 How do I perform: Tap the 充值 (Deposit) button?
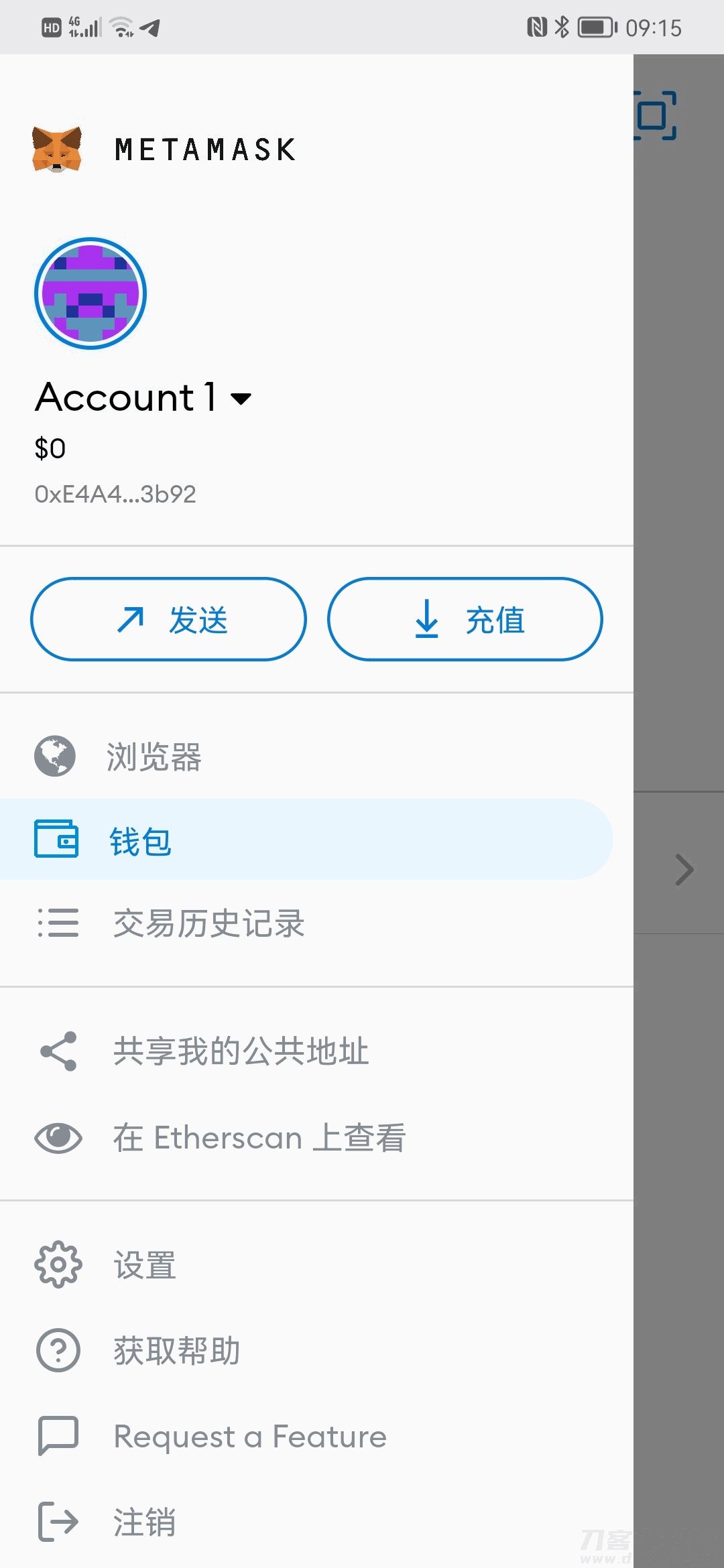point(465,619)
